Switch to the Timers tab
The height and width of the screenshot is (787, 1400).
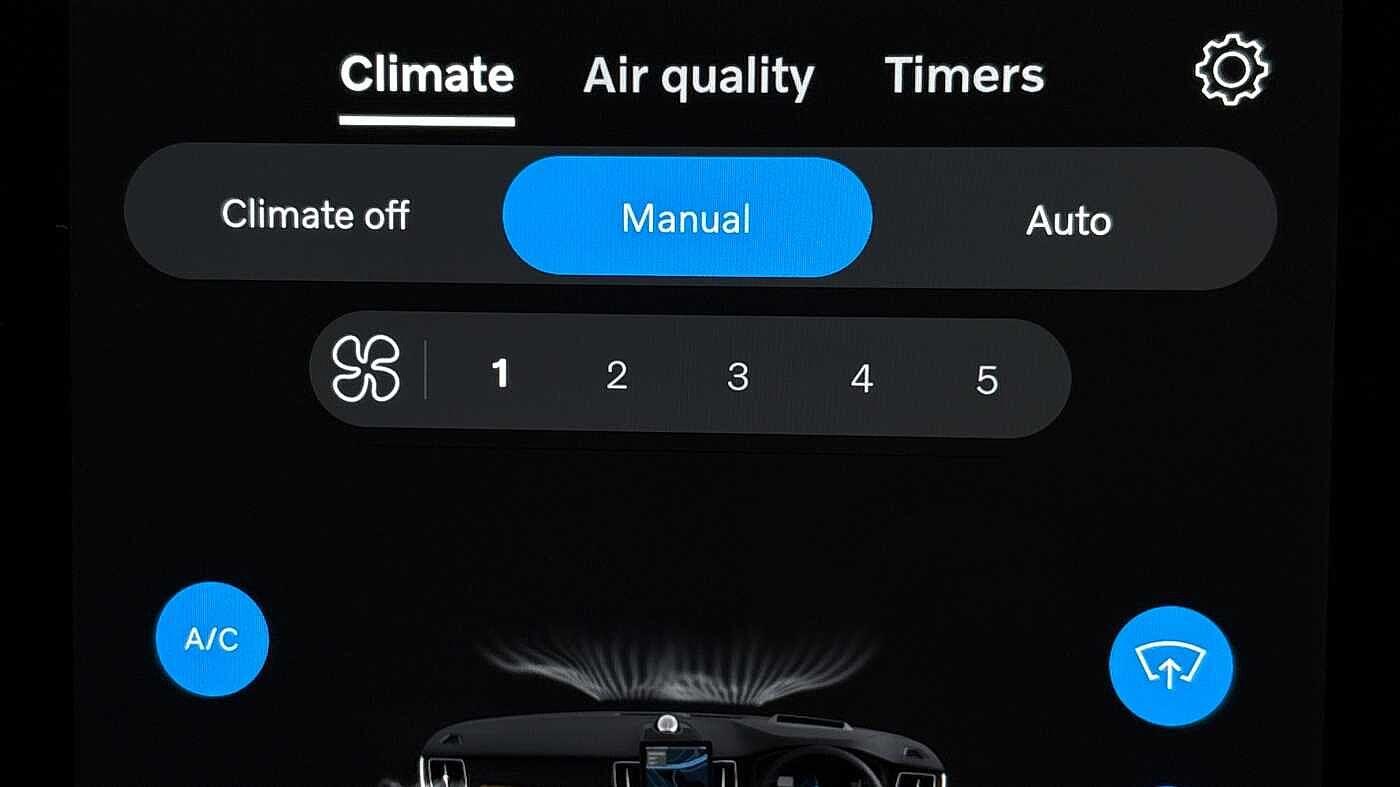(x=964, y=75)
